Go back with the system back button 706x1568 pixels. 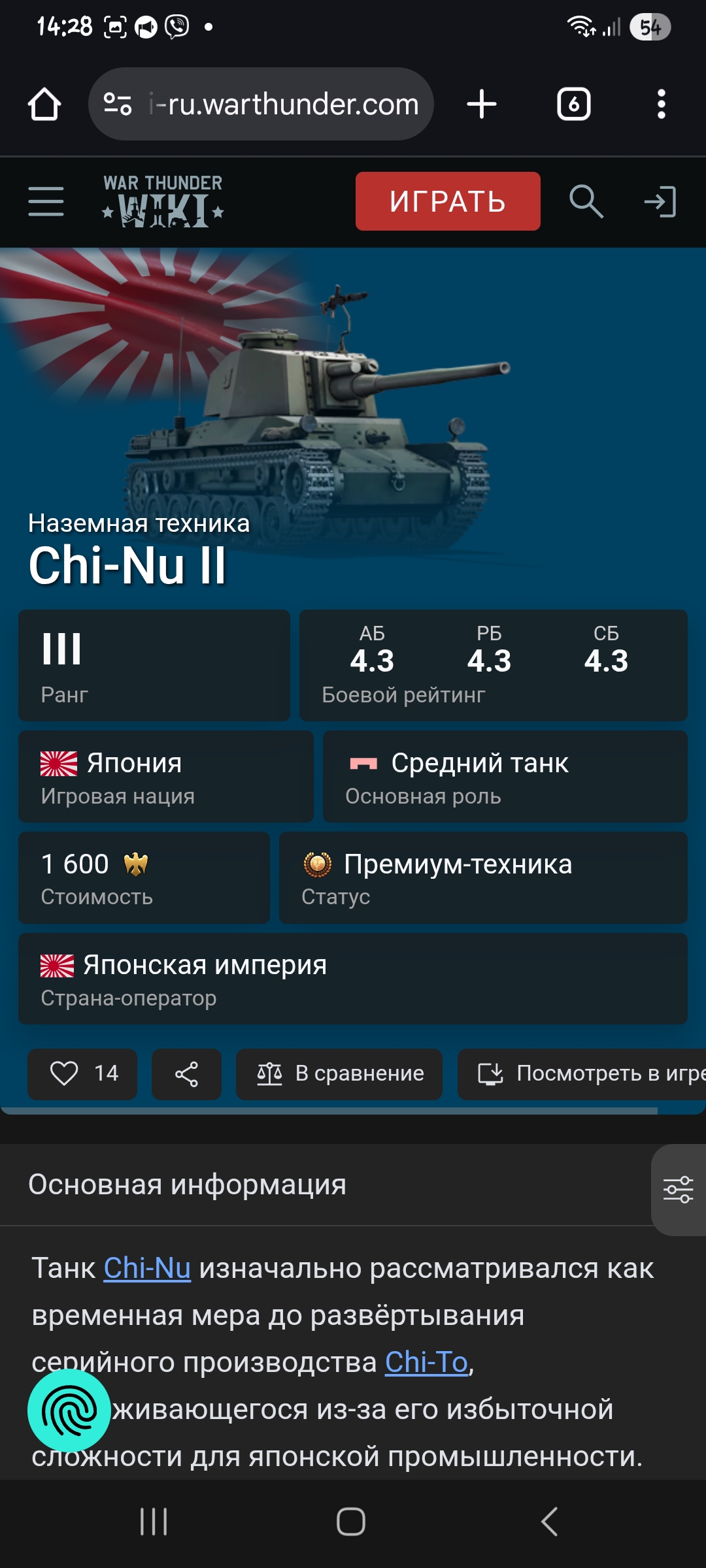point(549,1522)
